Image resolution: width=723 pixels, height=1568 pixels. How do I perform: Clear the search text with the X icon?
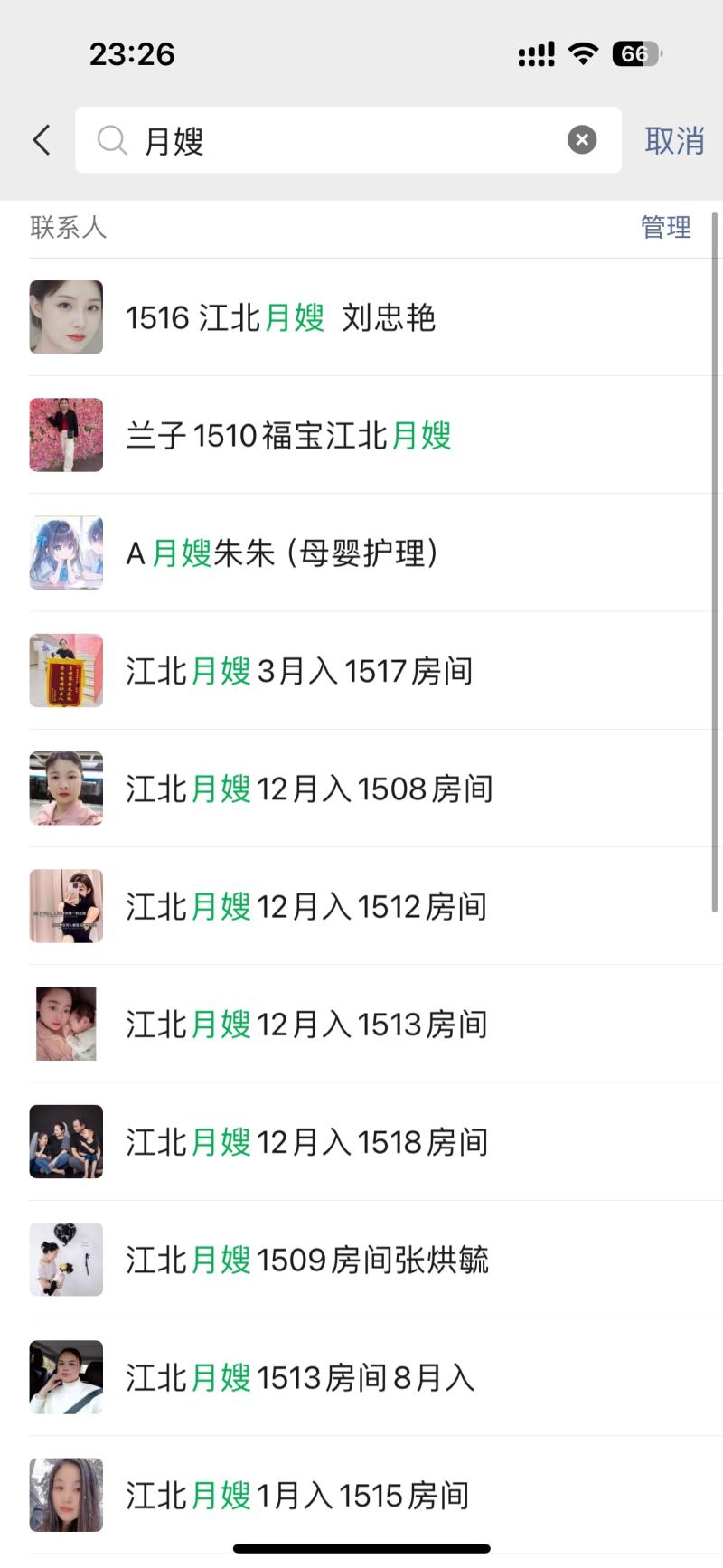[x=582, y=140]
